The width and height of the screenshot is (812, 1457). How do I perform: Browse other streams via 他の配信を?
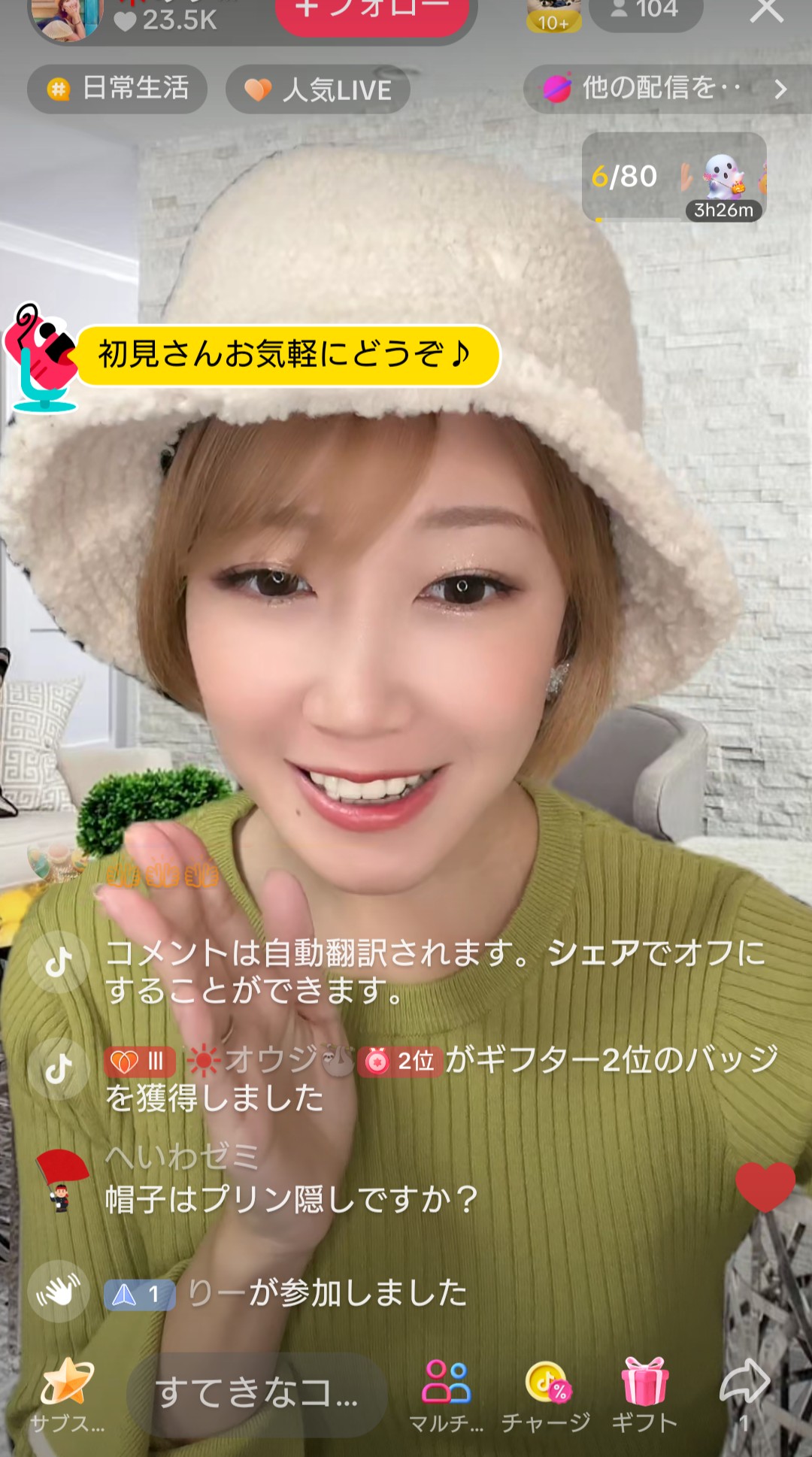(x=665, y=89)
